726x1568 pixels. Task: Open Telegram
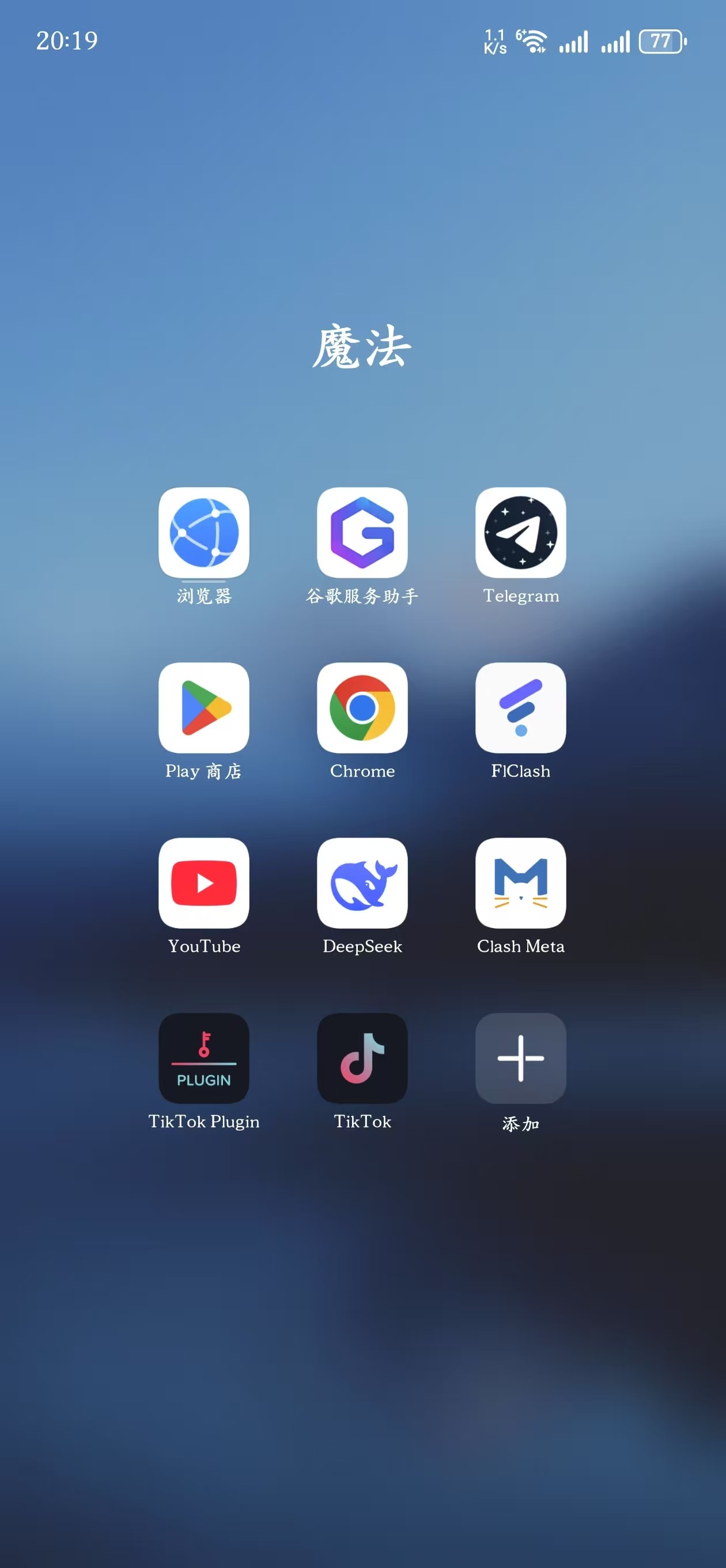(x=520, y=533)
